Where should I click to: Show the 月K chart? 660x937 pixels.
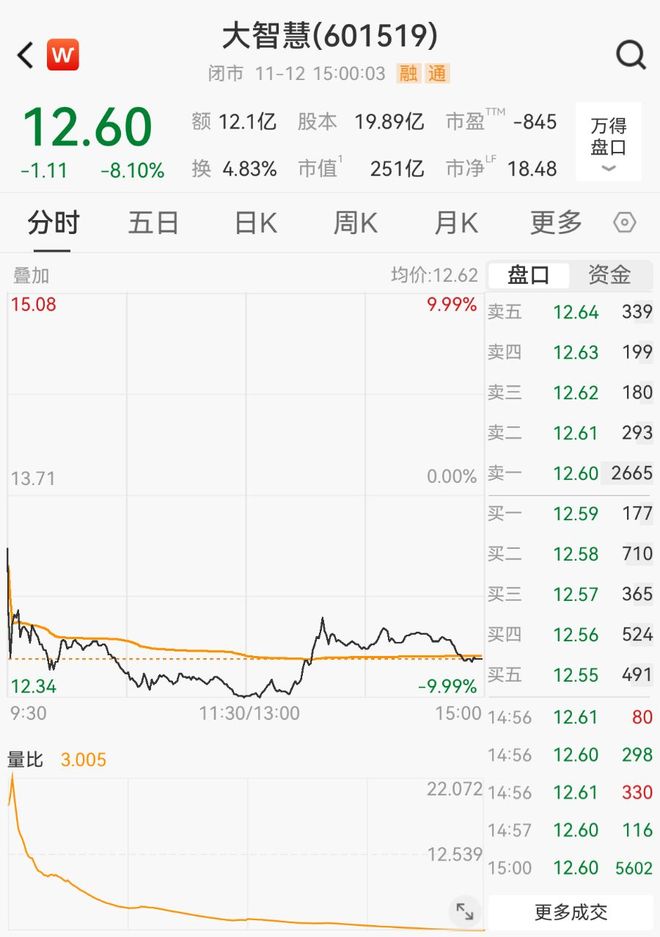(x=455, y=222)
